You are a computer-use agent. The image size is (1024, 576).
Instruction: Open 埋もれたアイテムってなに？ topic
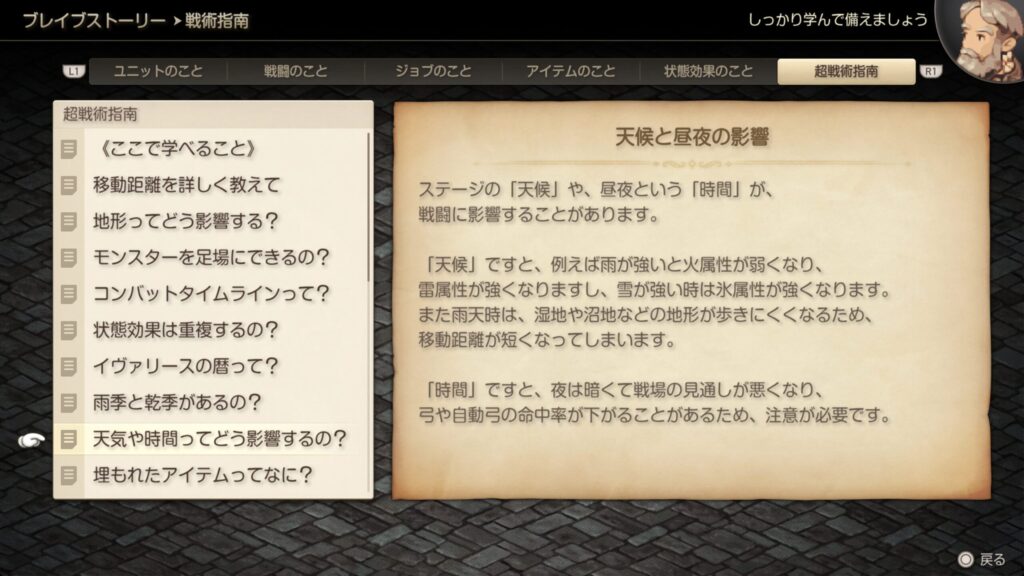pyautogui.click(x=203, y=474)
